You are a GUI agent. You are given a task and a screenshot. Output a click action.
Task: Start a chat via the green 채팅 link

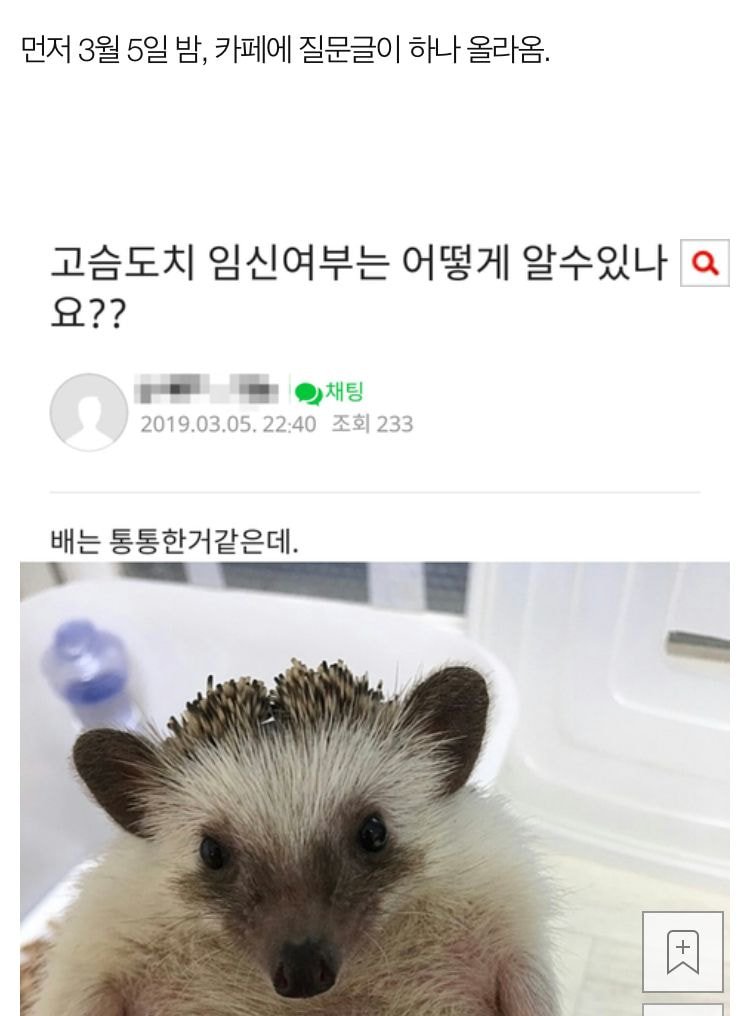click(x=322, y=393)
